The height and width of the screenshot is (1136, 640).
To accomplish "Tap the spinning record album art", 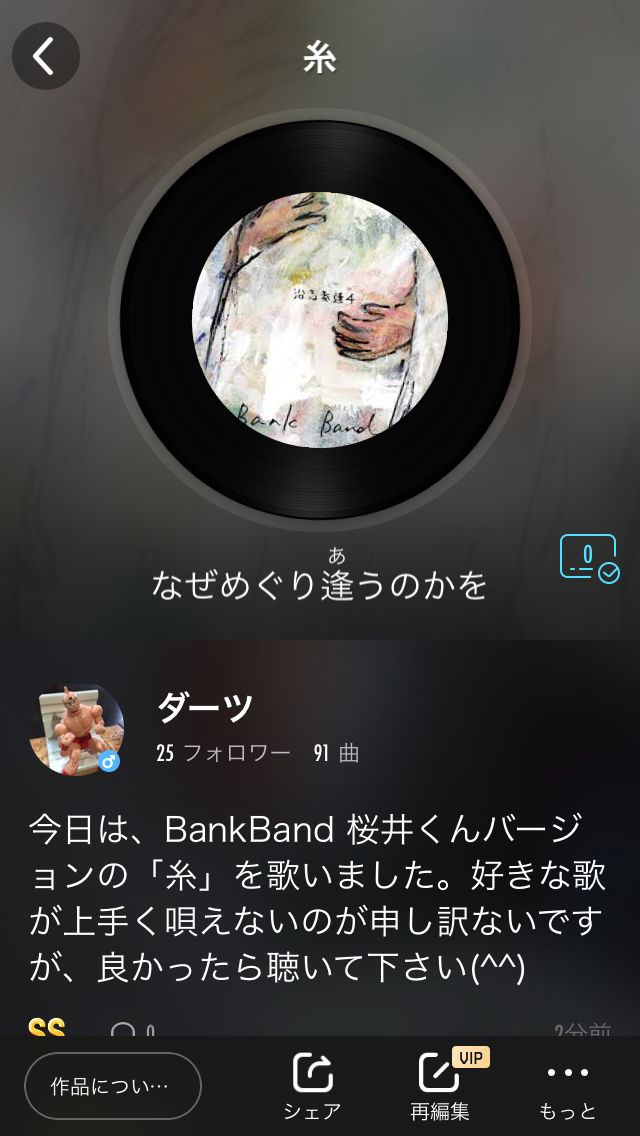I will click(320, 320).
